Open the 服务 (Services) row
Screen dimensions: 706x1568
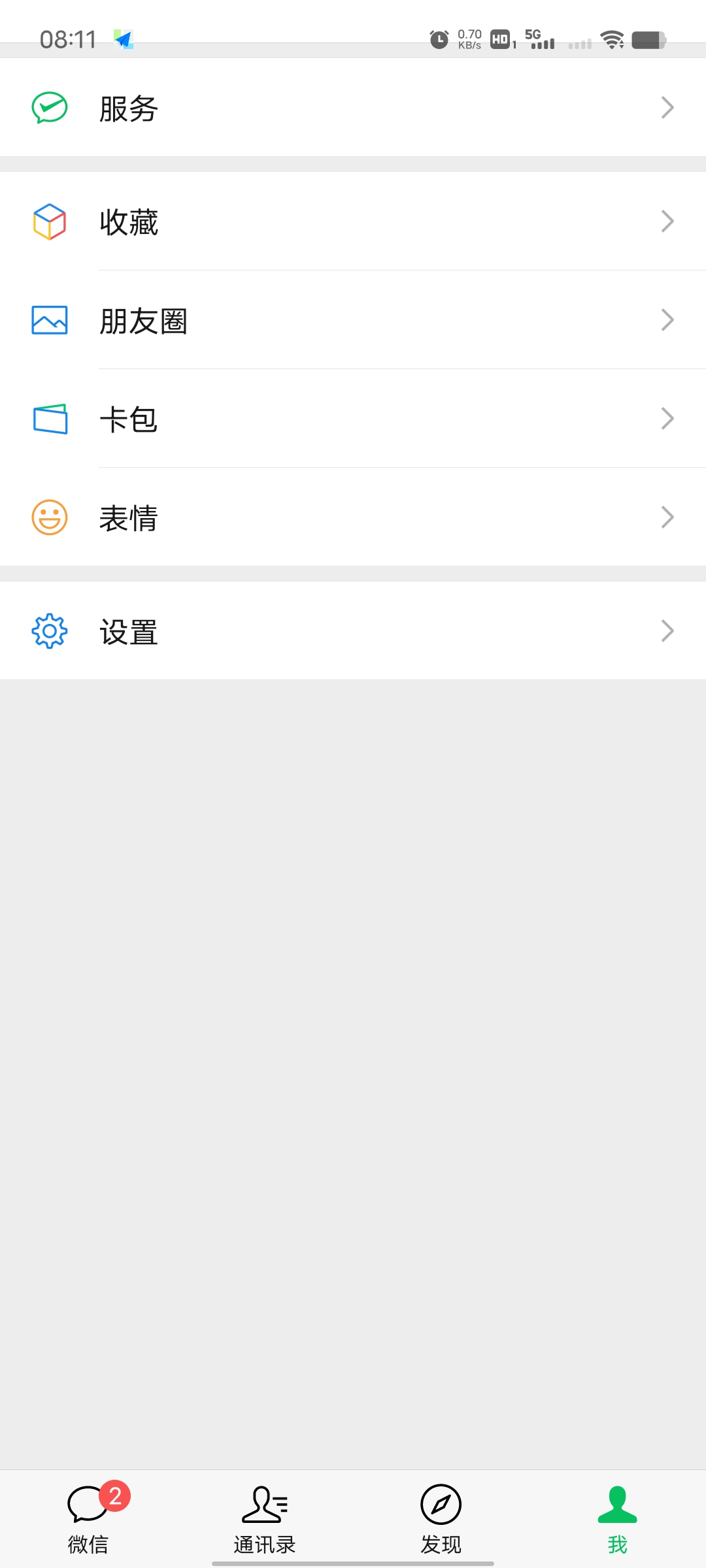coord(353,108)
